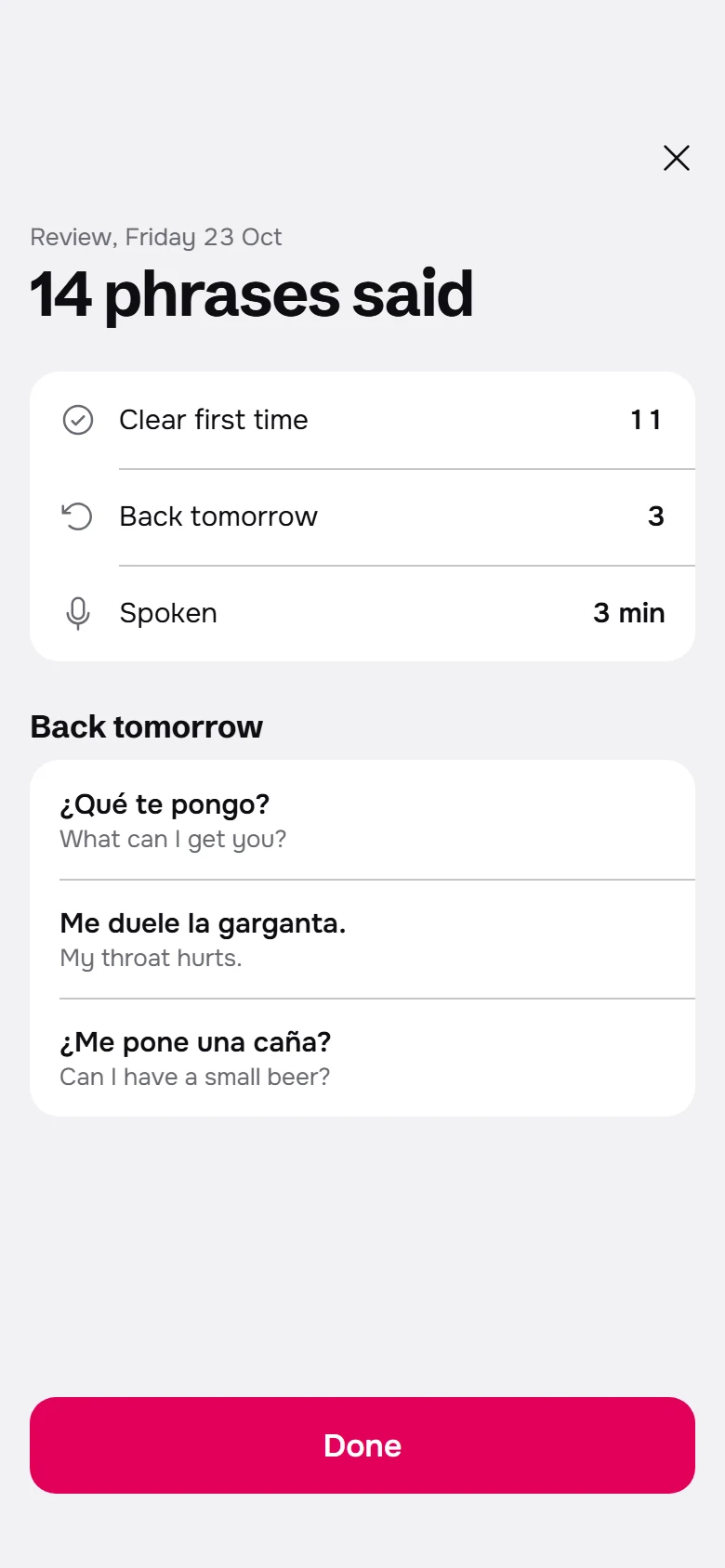Open the phrase Me duele la garganta
The height and width of the screenshot is (1568, 725).
coord(362,939)
